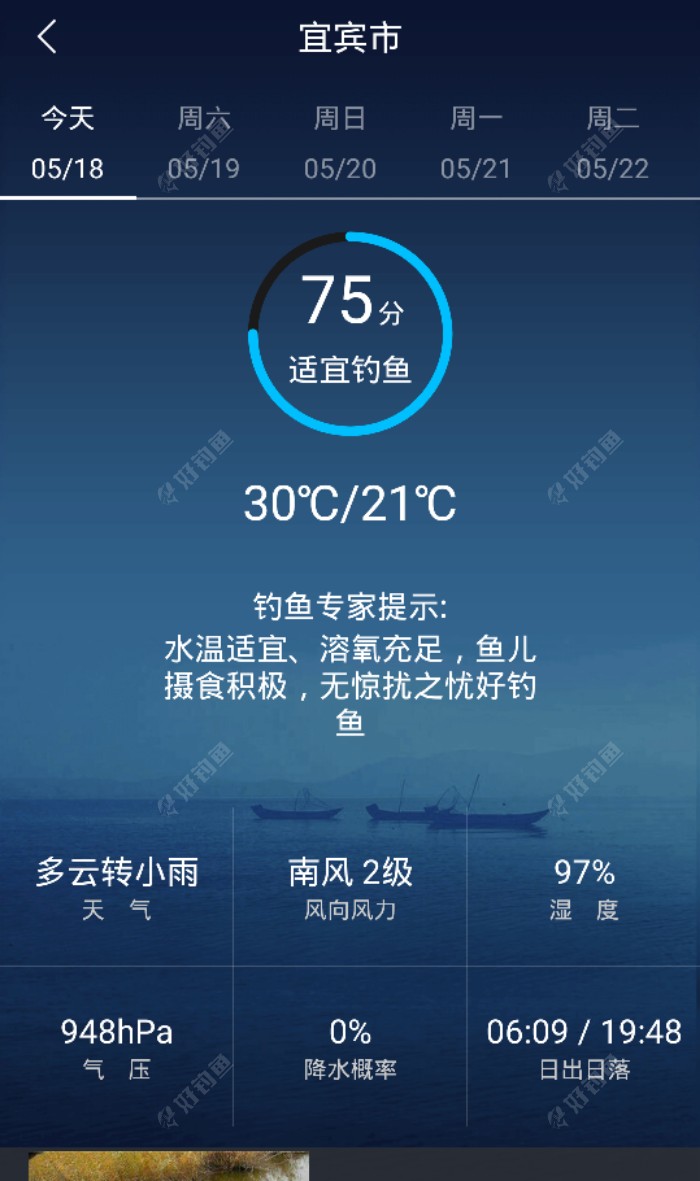
Task: View the 周一 05/21 forecast
Action: pos(476,143)
